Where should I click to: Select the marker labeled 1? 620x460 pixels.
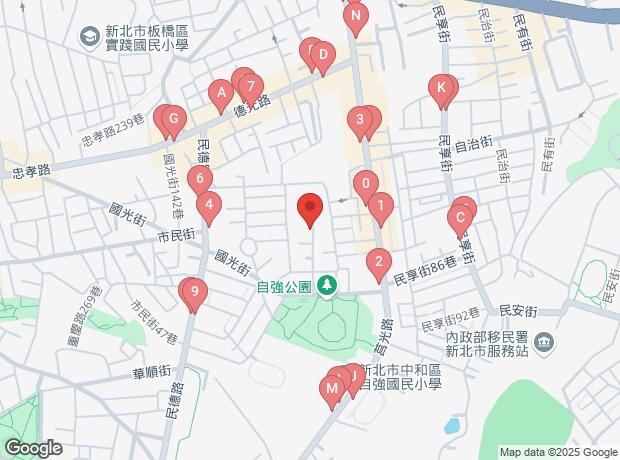pyautogui.click(x=380, y=208)
